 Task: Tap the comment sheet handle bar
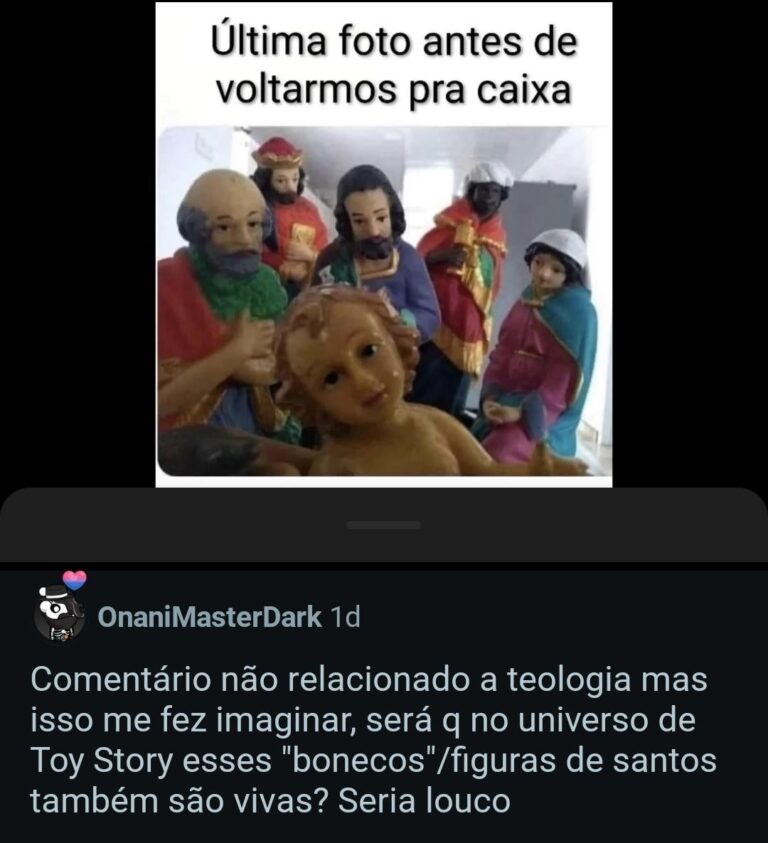pos(384,524)
